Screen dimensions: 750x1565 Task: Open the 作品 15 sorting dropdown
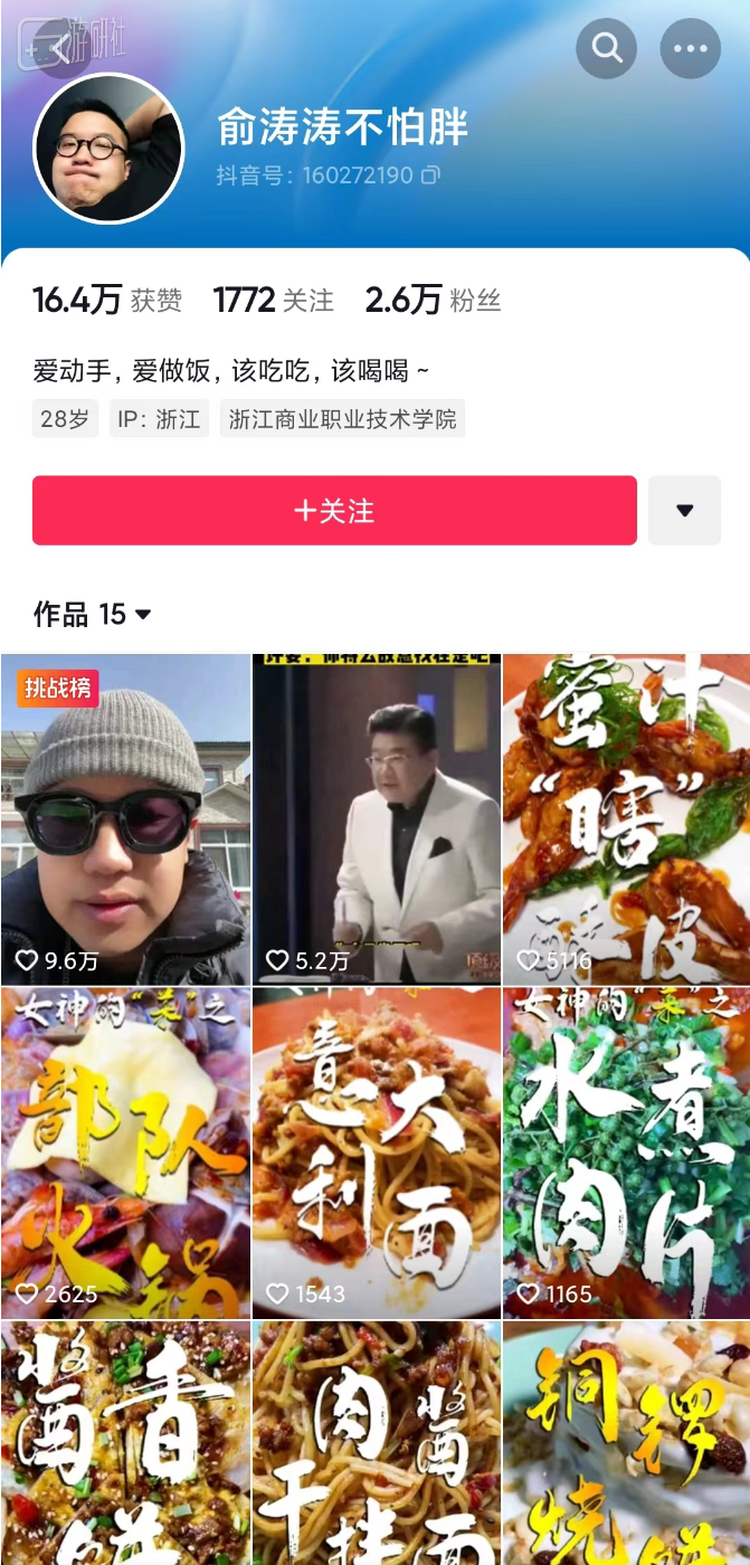pos(93,614)
